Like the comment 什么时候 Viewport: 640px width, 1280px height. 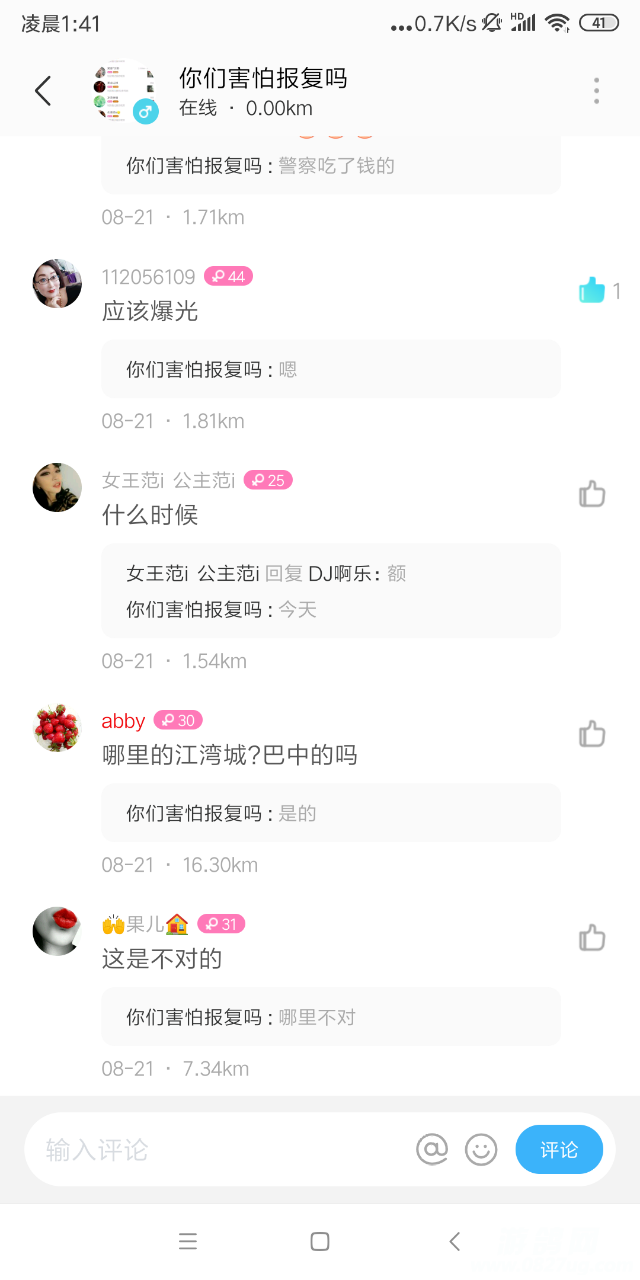(592, 494)
